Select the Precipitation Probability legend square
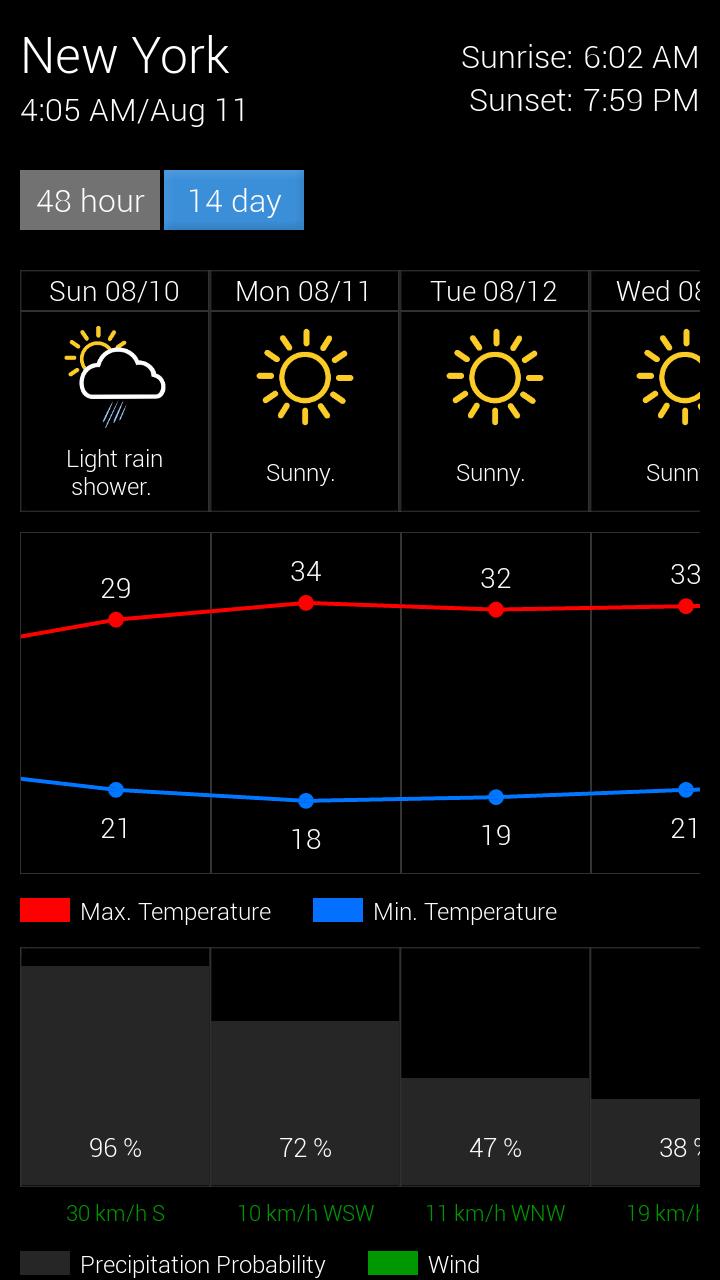The image size is (720, 1280). pyautogui.click(x=43, y=1264)
